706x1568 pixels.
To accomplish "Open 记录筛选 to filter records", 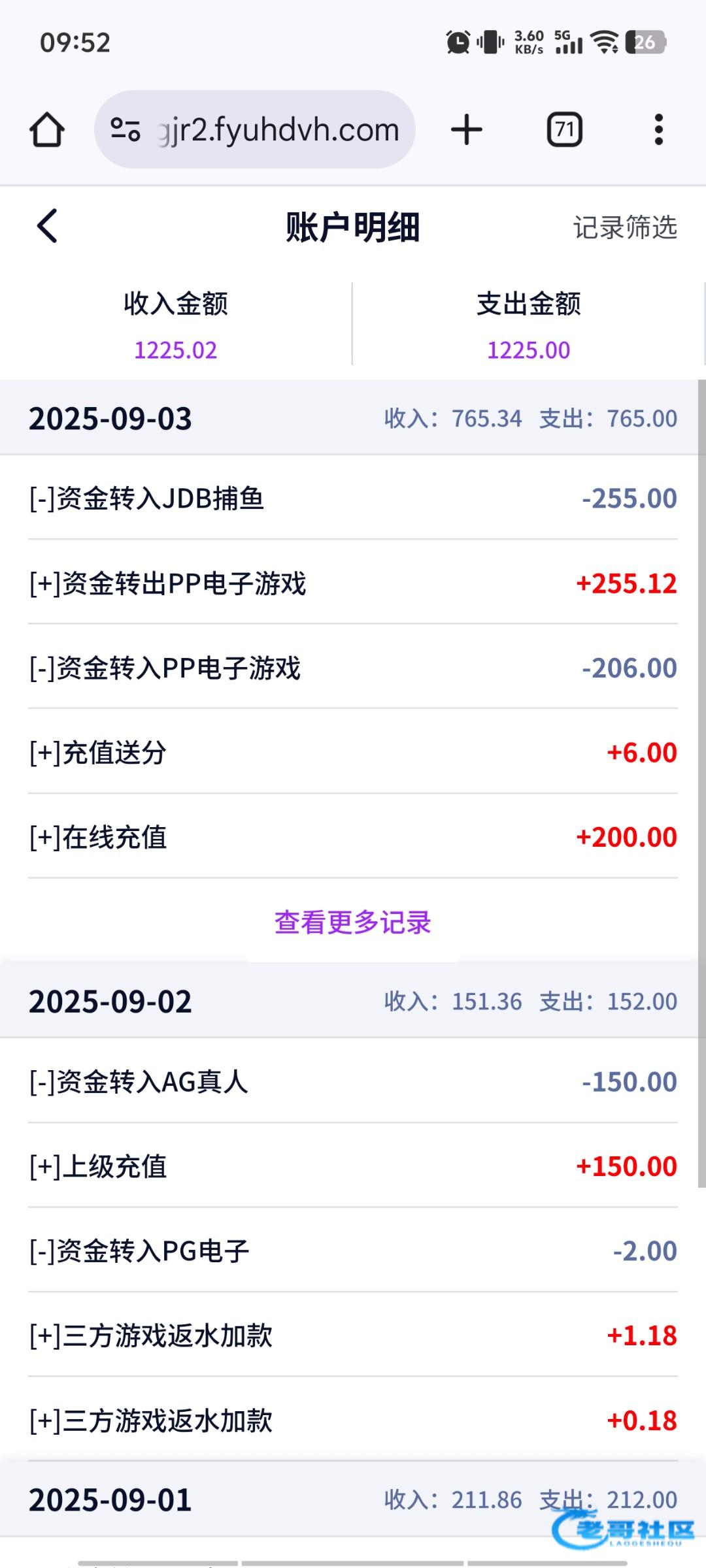I will click(625, 227).
